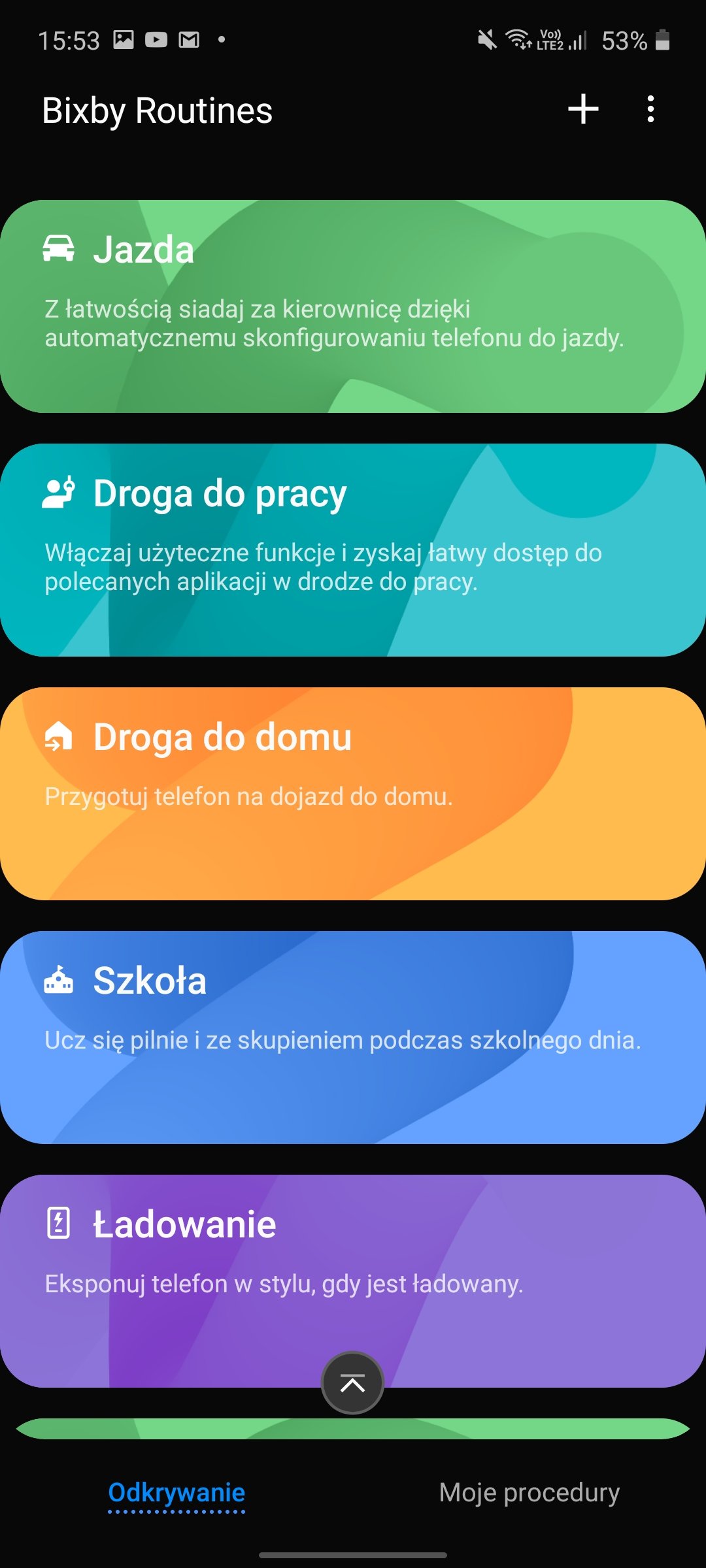Switch to the Moje procedury tab
The height and width of the screenshot is (1568, 706).
pos(529,1493)
